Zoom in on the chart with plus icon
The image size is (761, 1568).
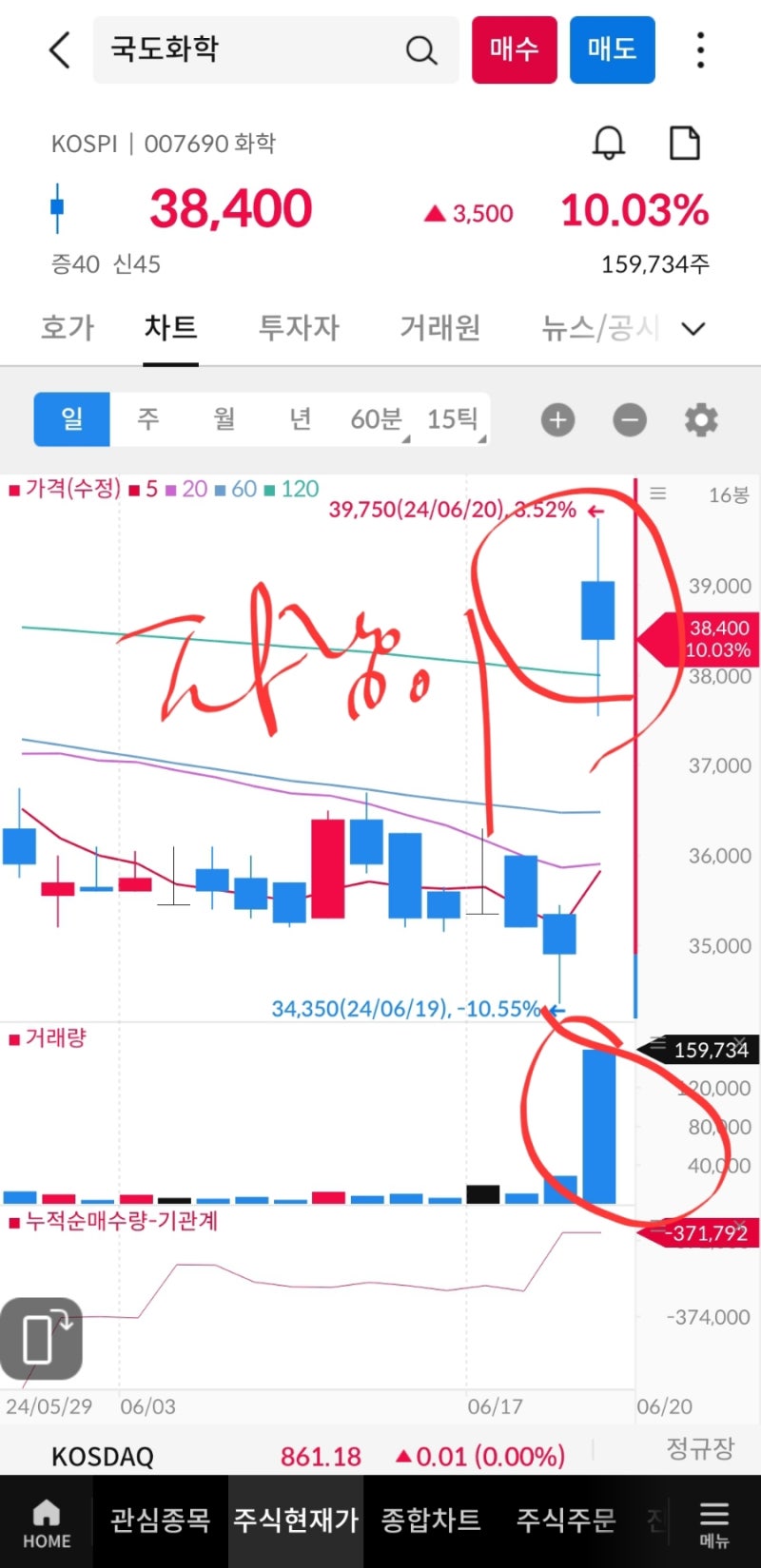click(x=557, y=419)
